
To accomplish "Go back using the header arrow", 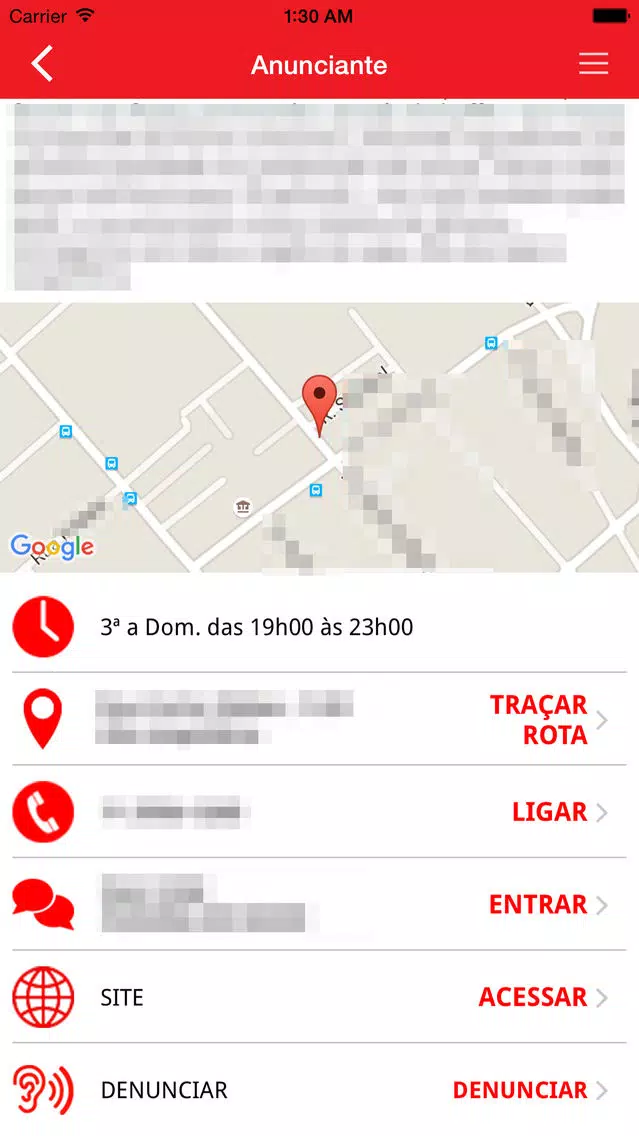I will (x=42, y=64).
